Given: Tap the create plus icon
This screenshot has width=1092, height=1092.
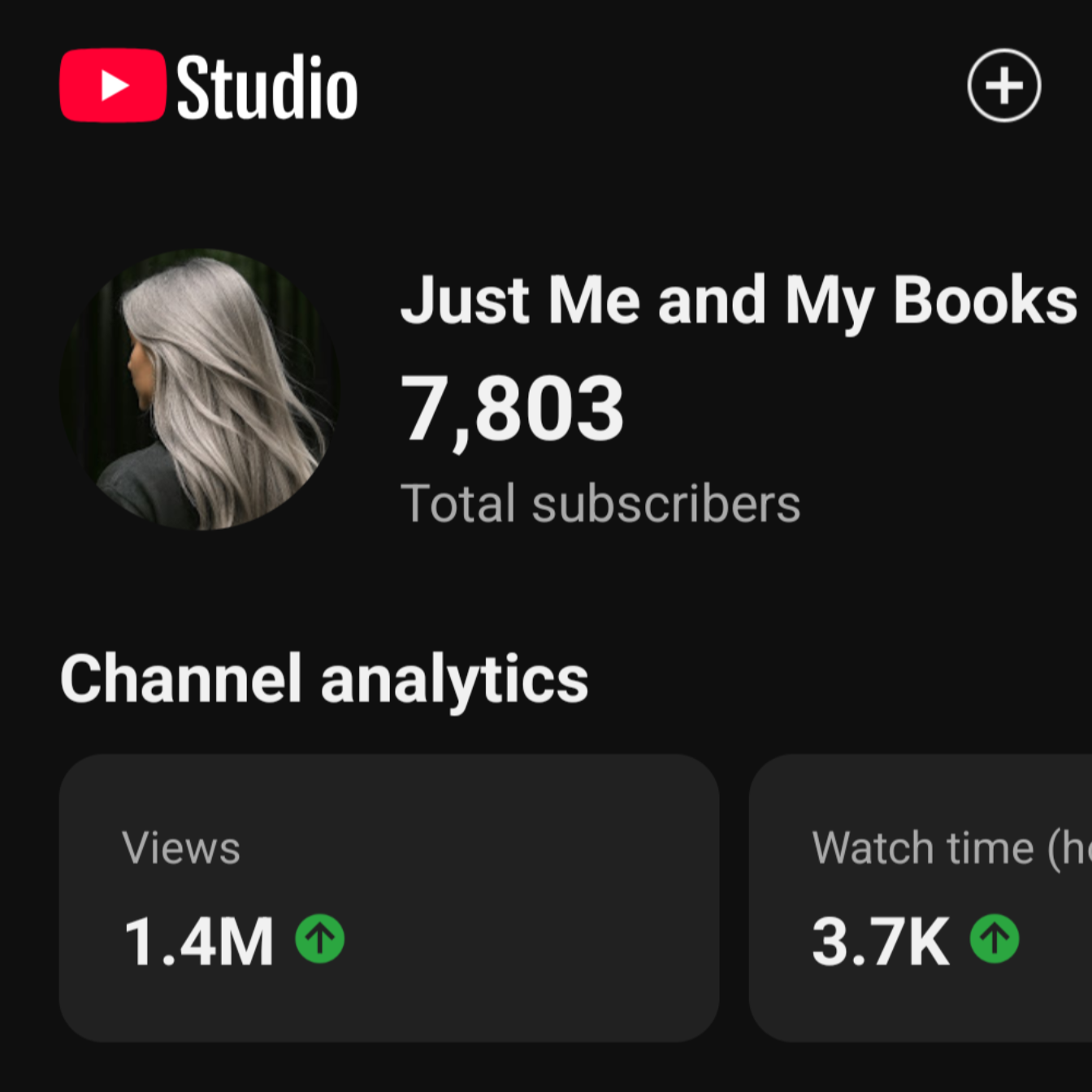Looking at the screenshot, I should (1004, 85).
